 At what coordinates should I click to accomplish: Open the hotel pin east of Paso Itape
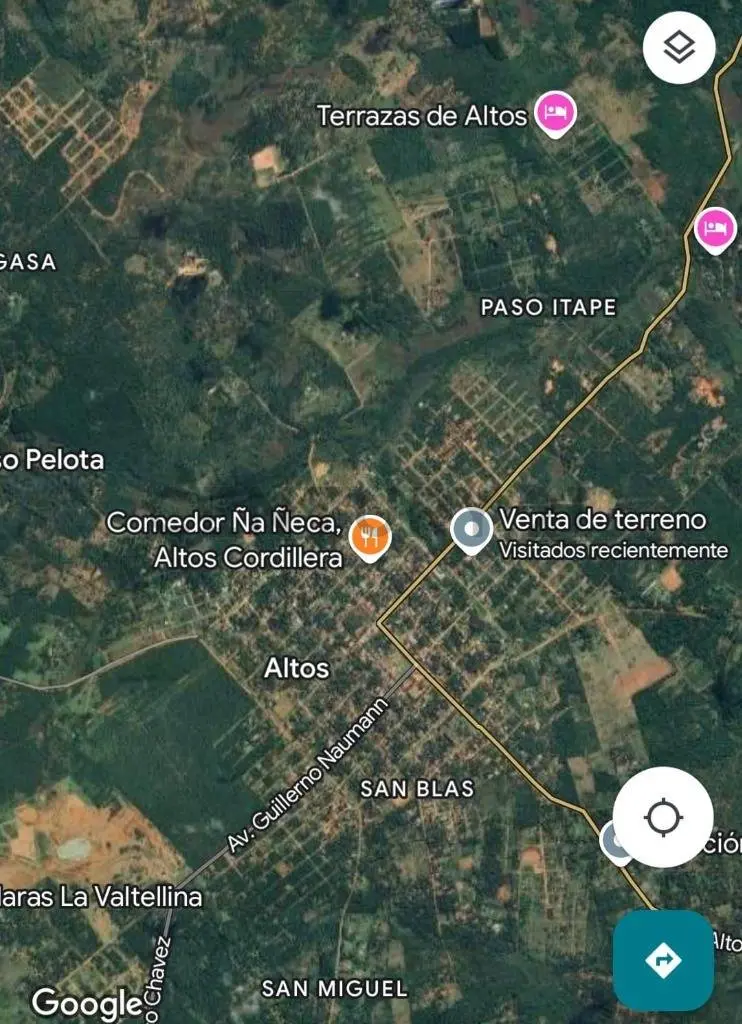click(715, 229)
